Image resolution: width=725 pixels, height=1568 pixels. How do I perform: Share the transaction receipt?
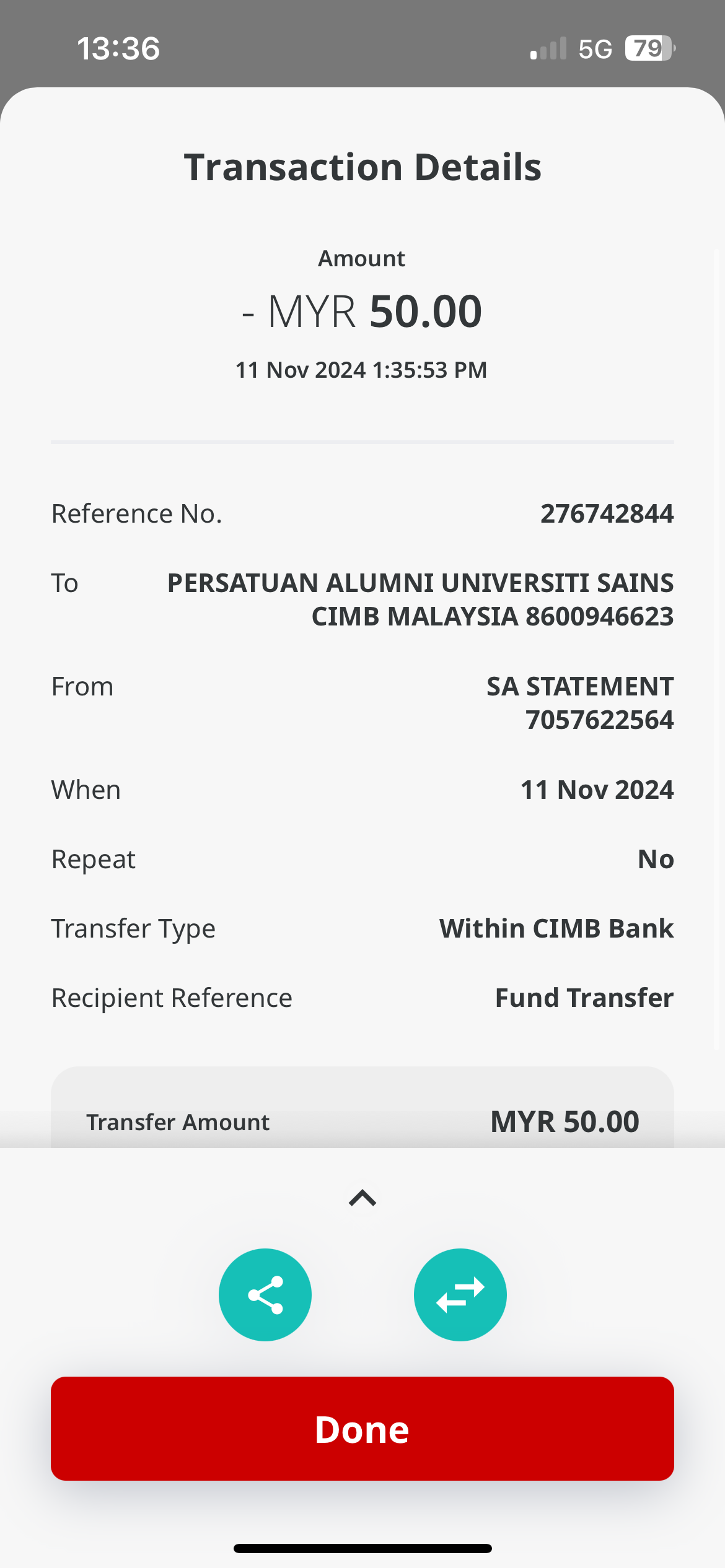point(265,1295)
